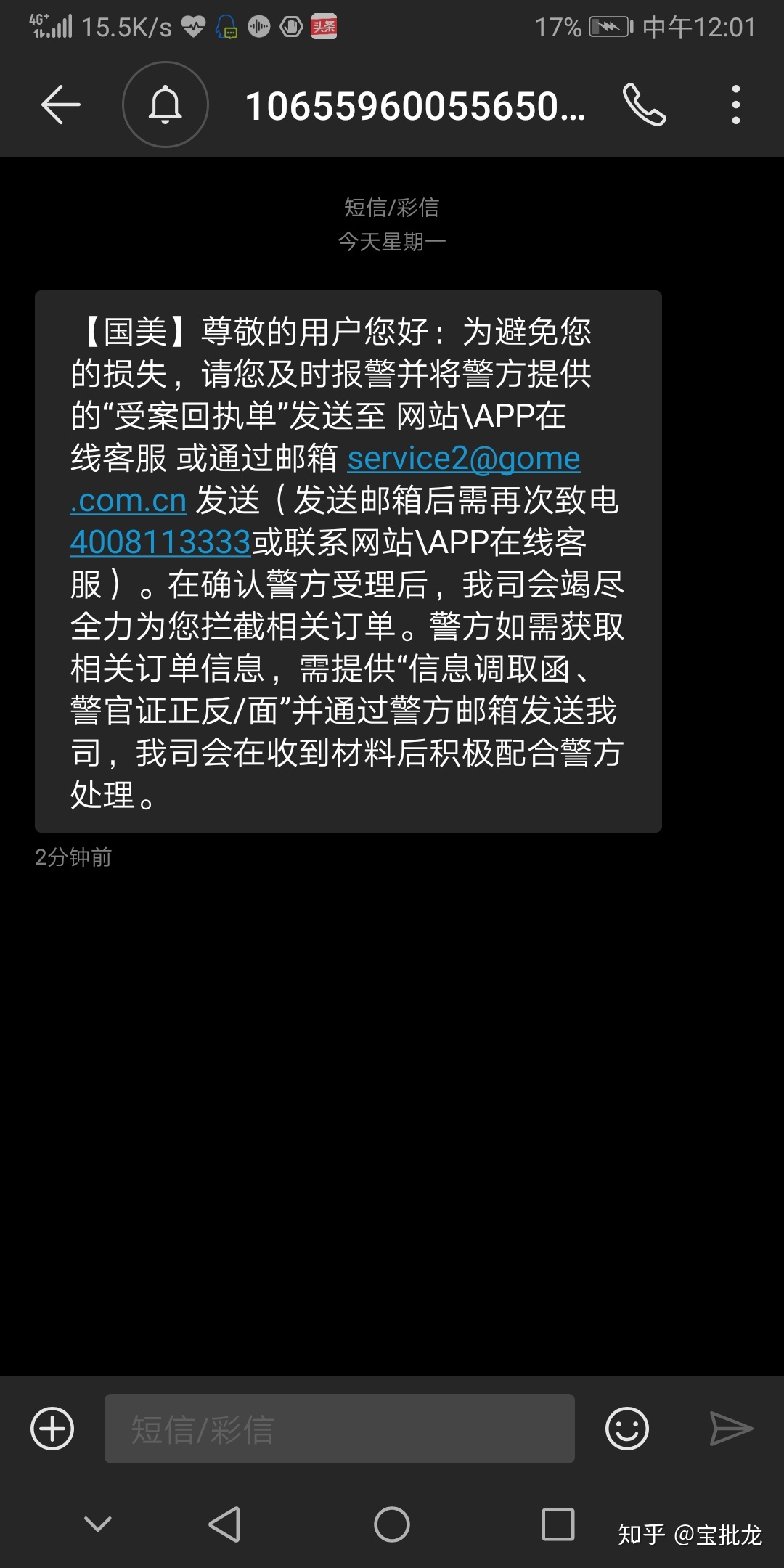
Task: Open the three-dot overflow menu
Action: (735, 105)
